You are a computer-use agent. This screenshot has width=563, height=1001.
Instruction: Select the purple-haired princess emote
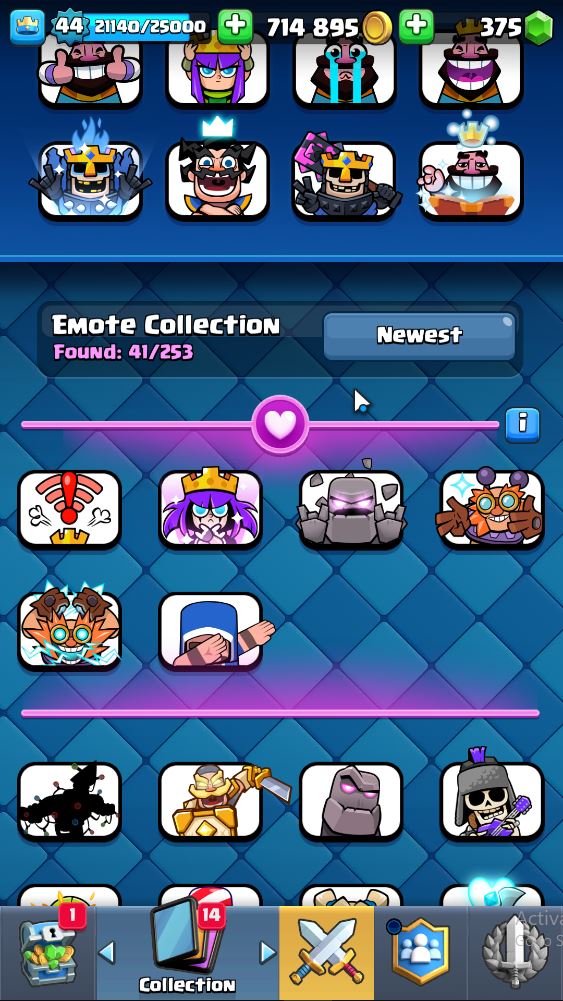210,509
